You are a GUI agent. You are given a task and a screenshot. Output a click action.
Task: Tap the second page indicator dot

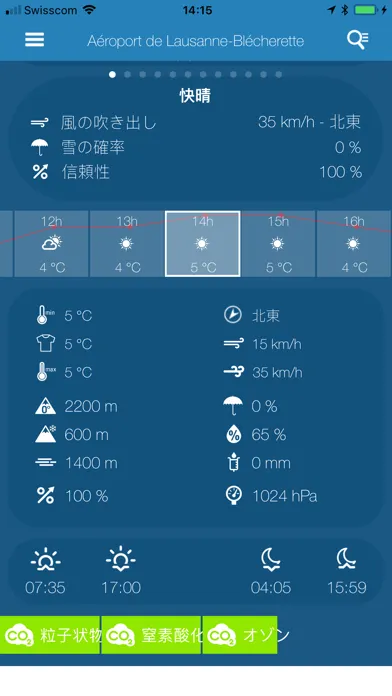pyautogui.click(x=127, y=75)
